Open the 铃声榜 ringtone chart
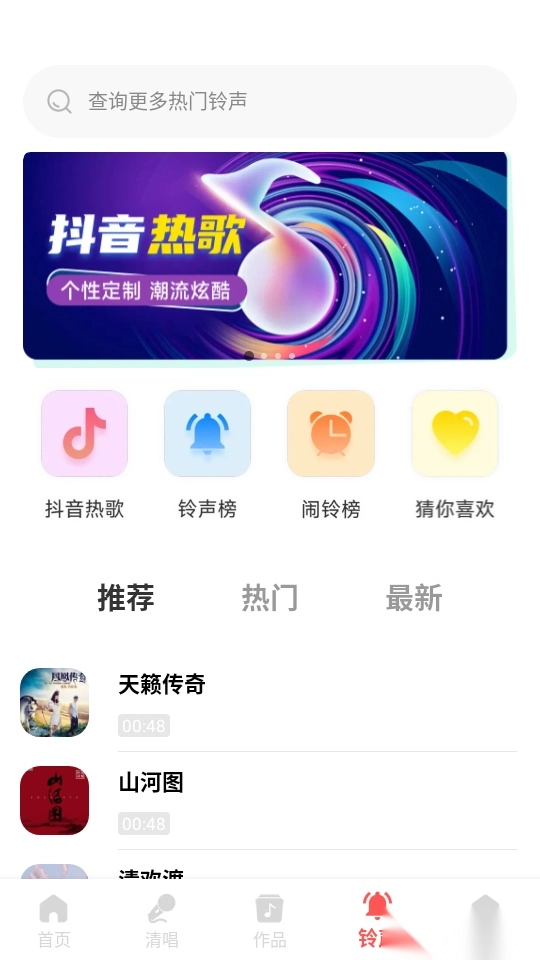The width and height of the screenshot is (540, 960). 208,455
